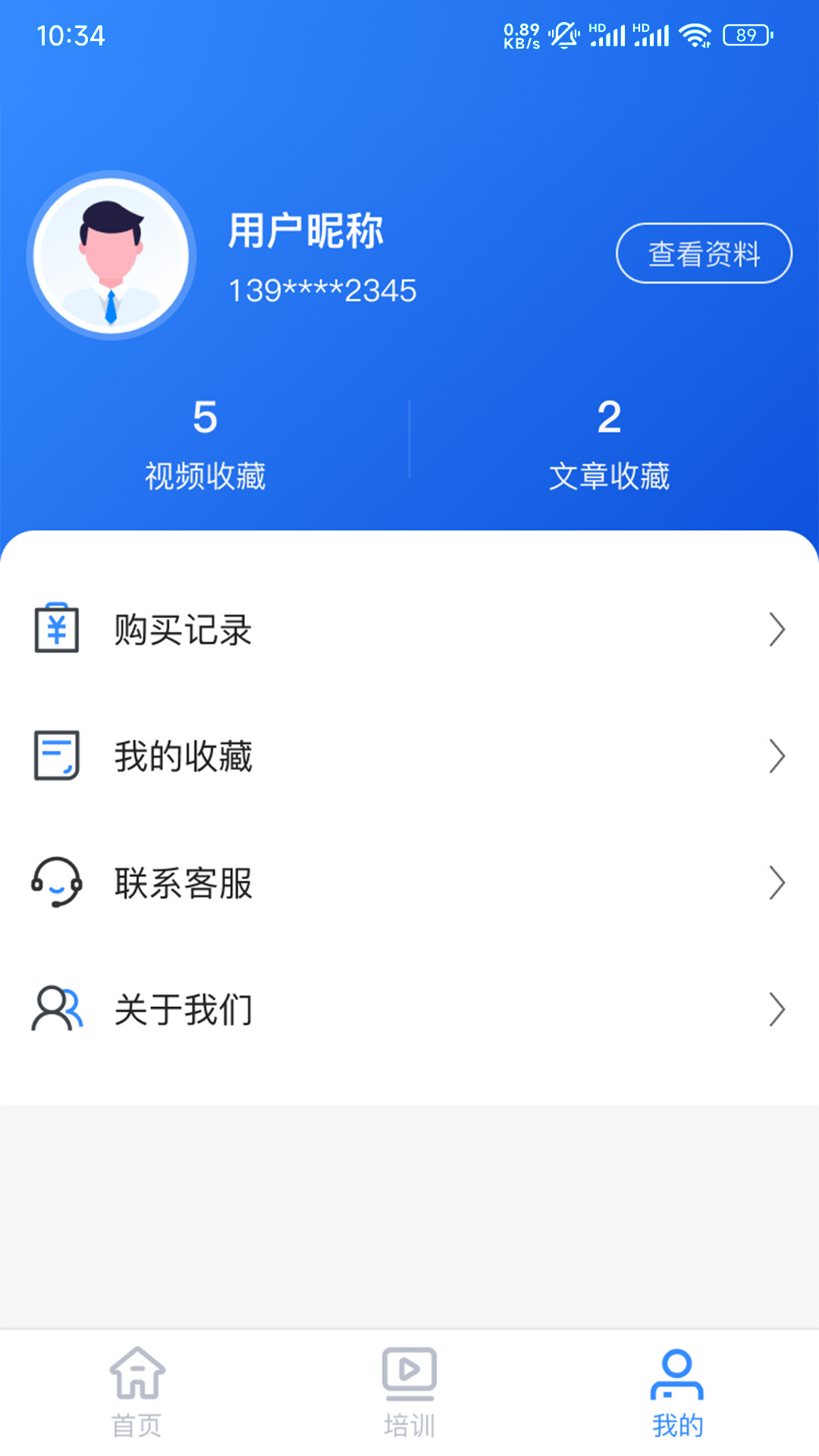Expand the 购买记录 row chevron
819x1456 pixels.
point(778,629)
